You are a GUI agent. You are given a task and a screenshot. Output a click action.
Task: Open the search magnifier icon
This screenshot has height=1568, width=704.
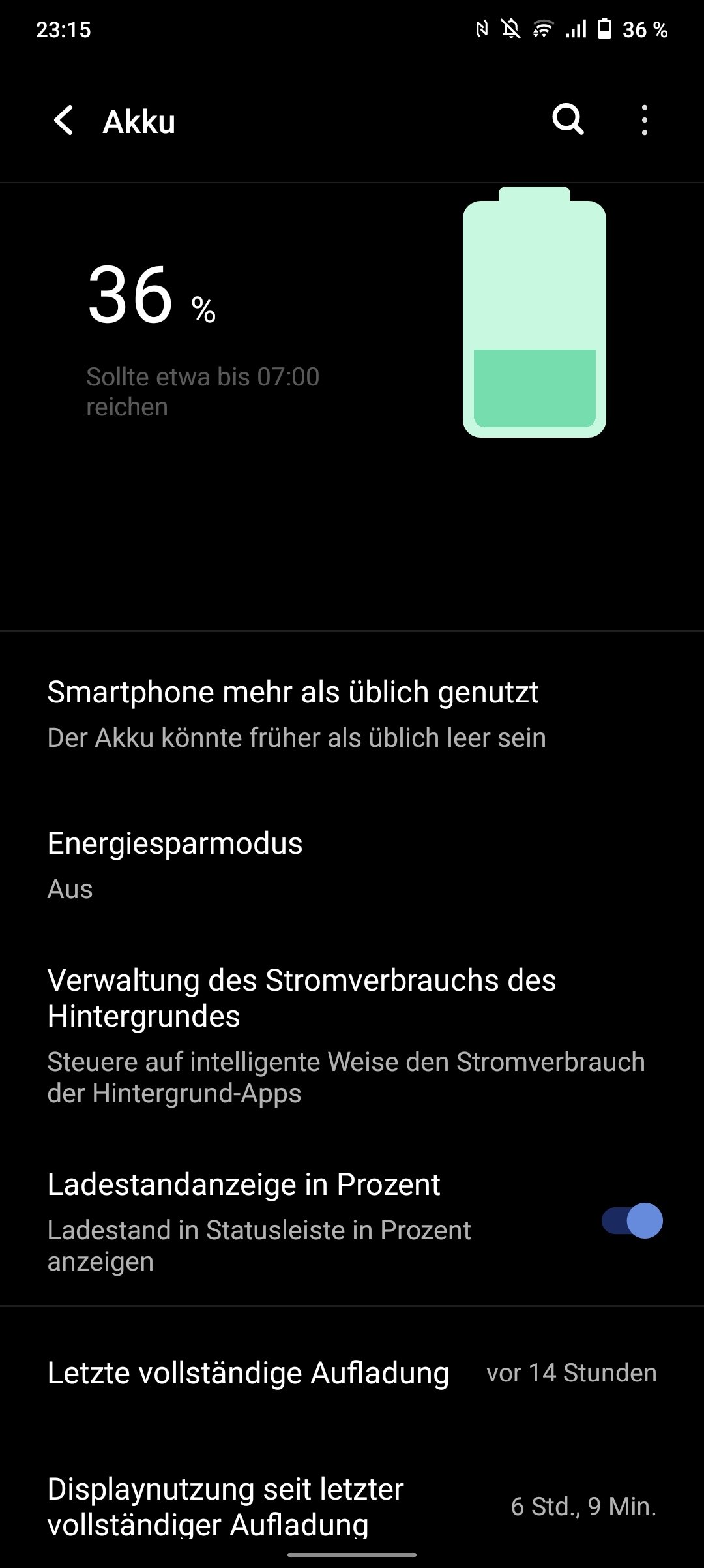pos(568,120)
